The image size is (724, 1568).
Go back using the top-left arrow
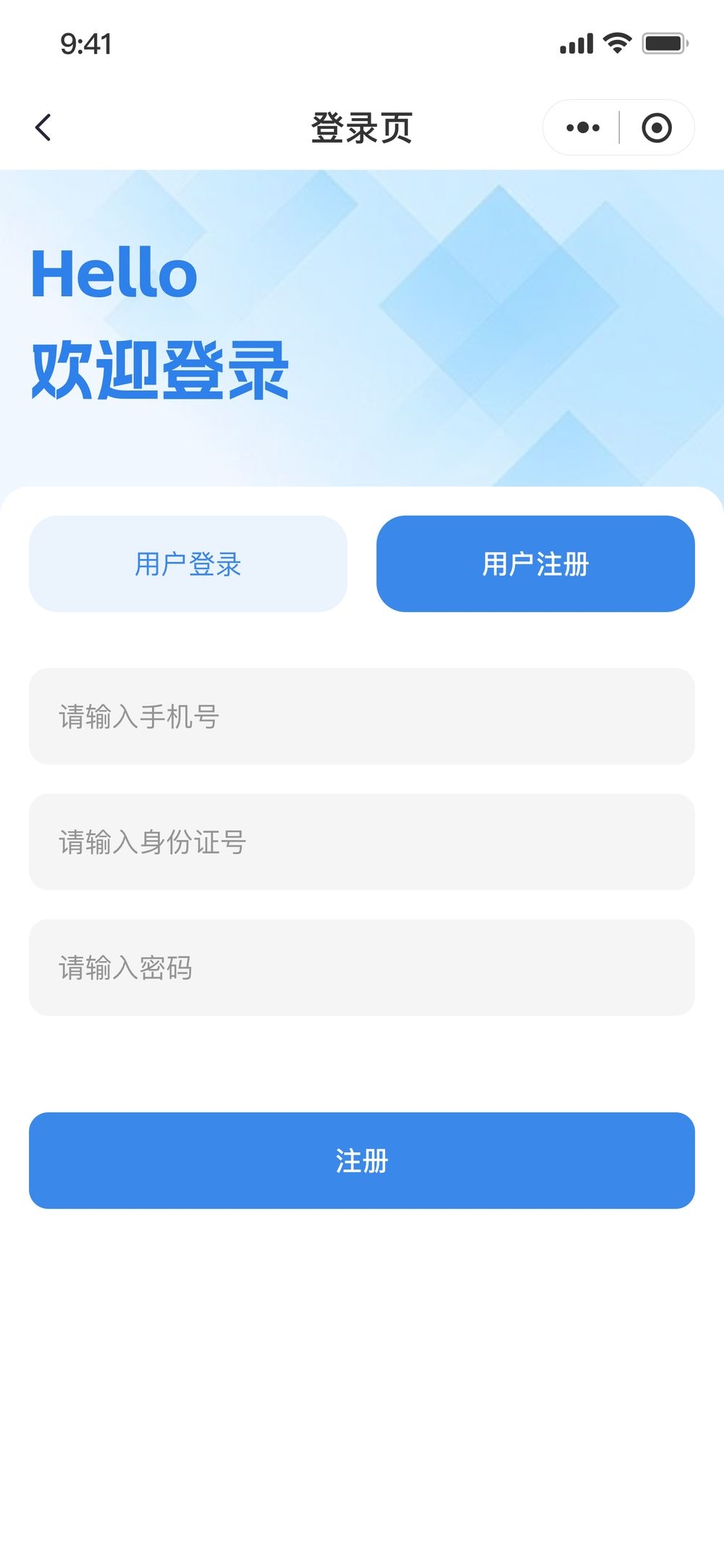(43, 128)
